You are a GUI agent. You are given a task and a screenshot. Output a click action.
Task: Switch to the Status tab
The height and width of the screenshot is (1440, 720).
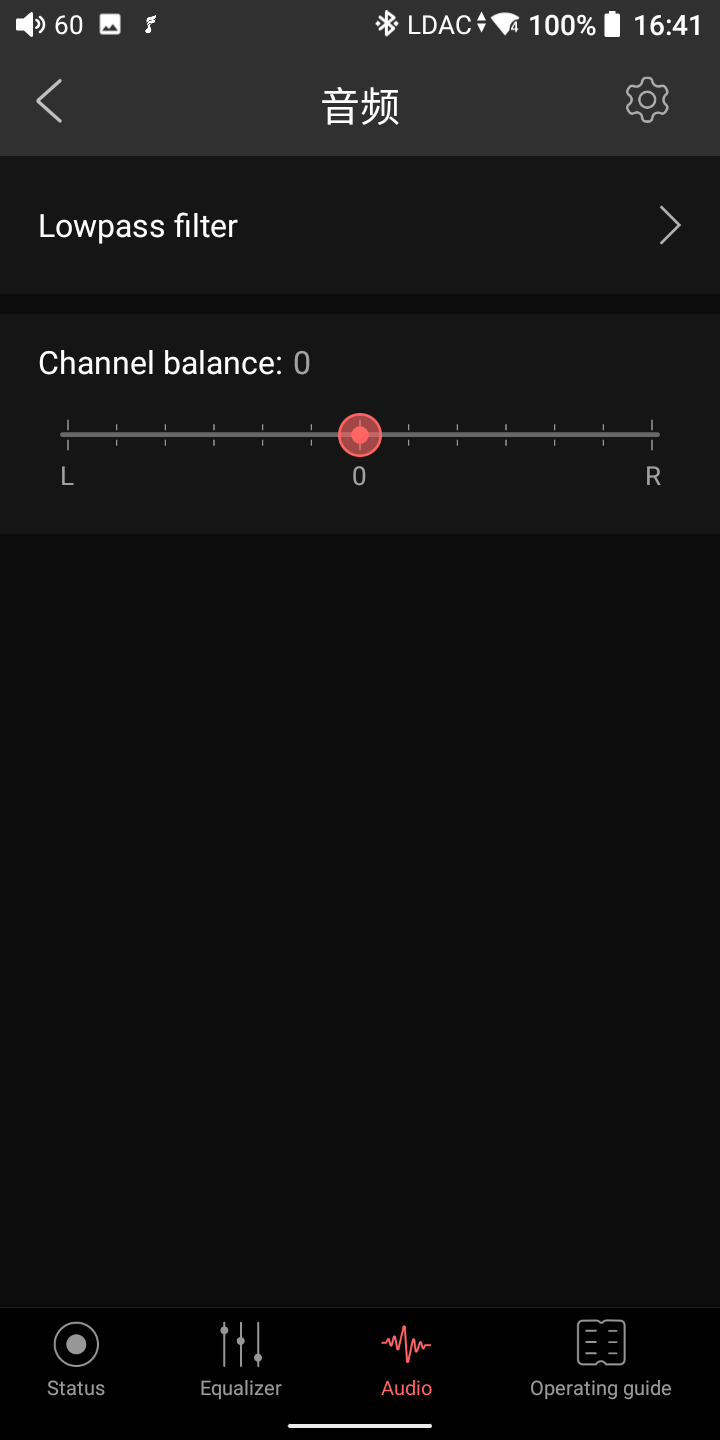(76, 1358)
